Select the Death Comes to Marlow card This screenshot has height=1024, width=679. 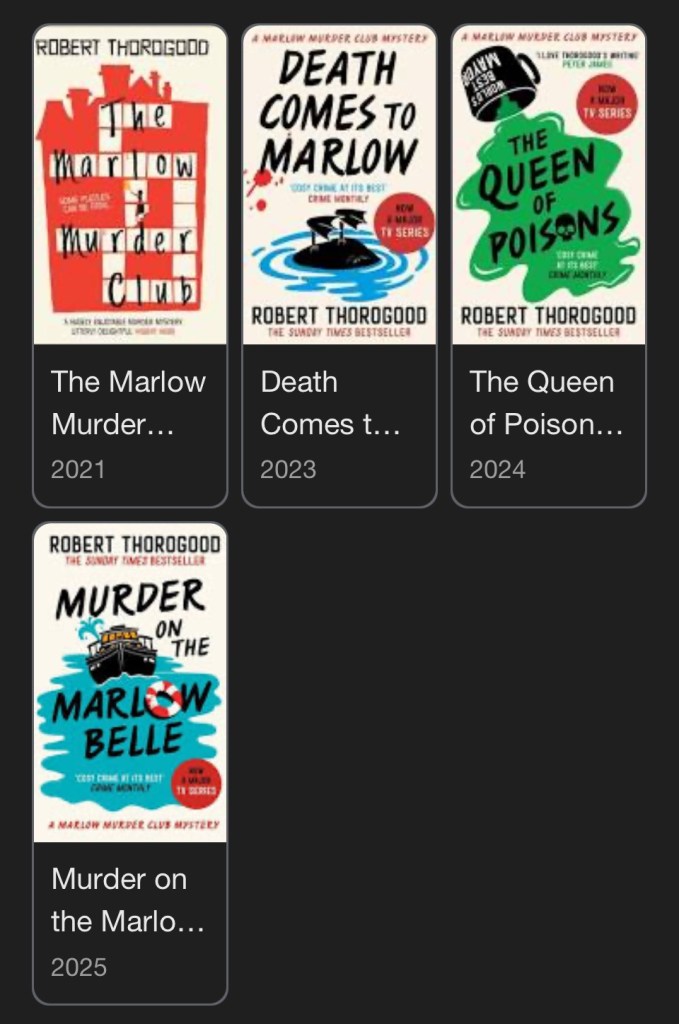pos(339,265)
